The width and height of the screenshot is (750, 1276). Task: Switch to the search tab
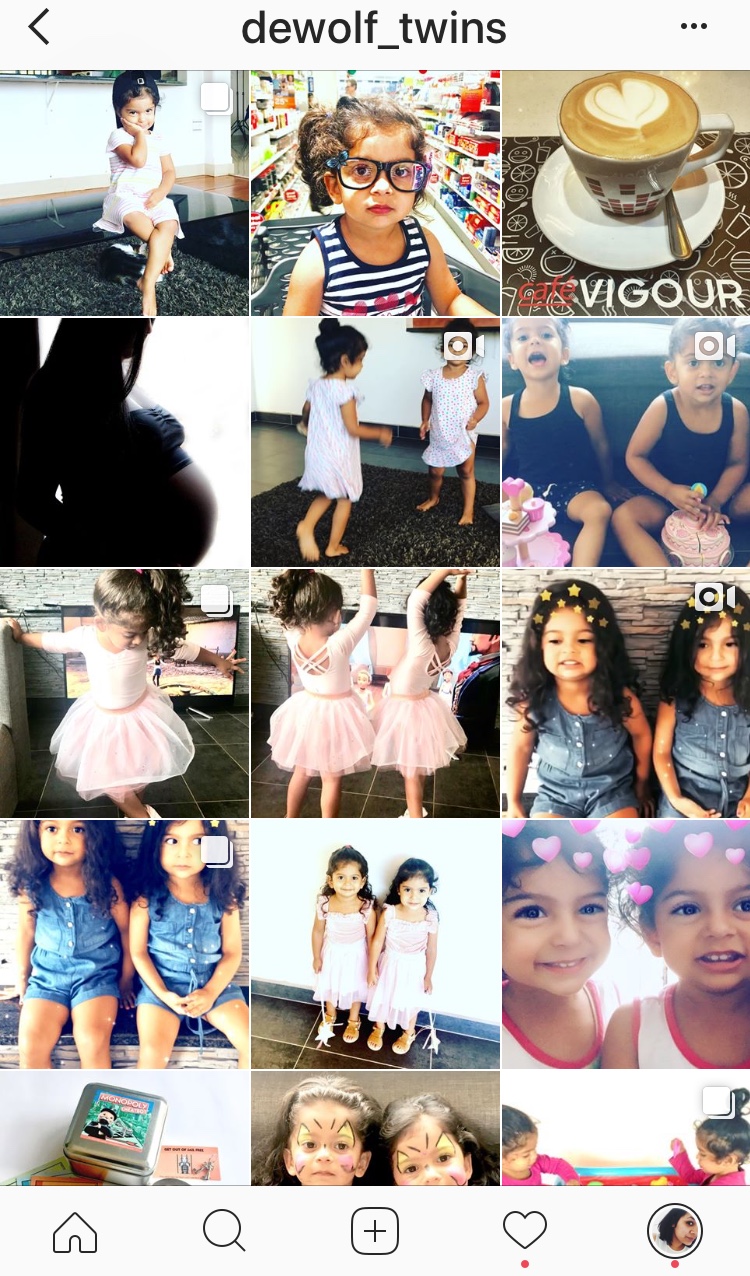(224, 1231)
